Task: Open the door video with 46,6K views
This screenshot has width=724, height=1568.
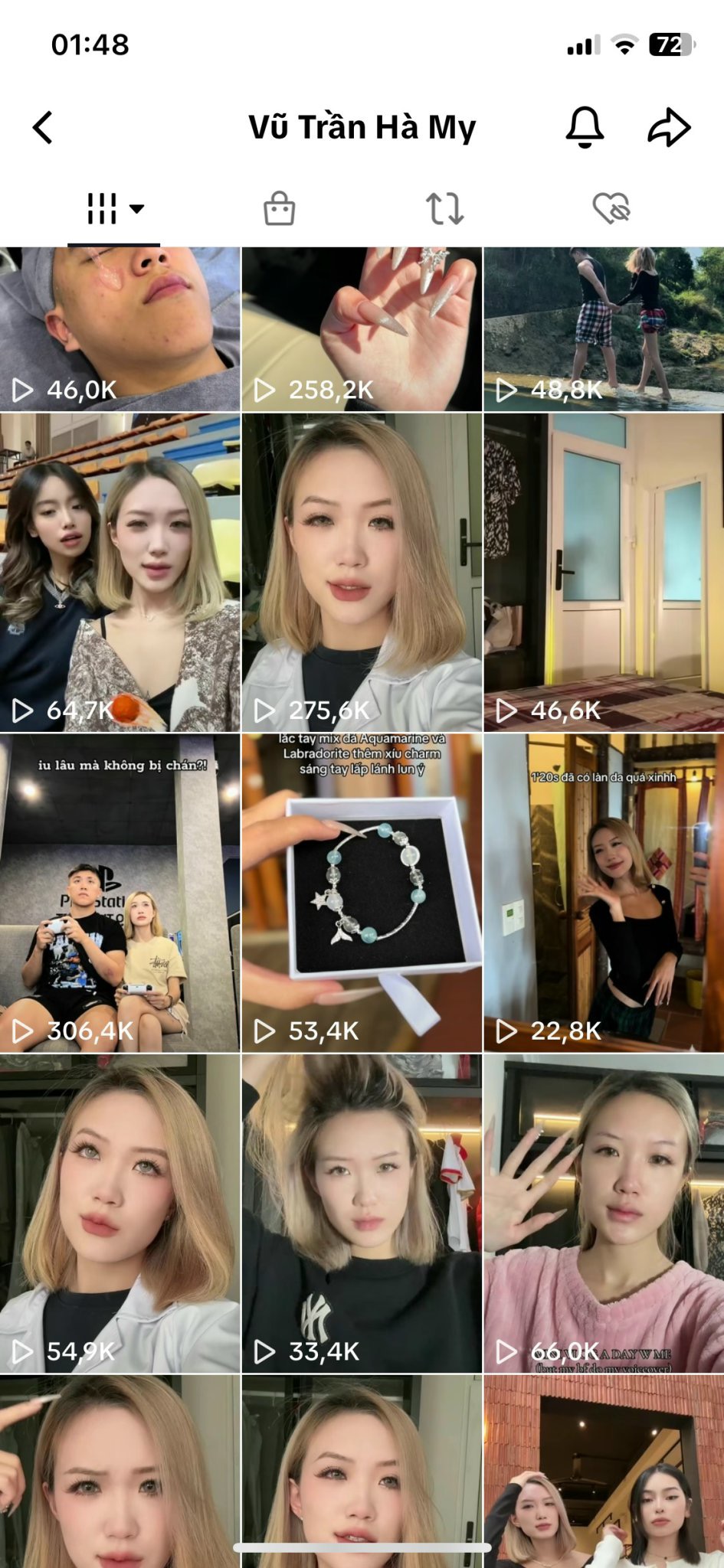Action: (x=604, y=573)
